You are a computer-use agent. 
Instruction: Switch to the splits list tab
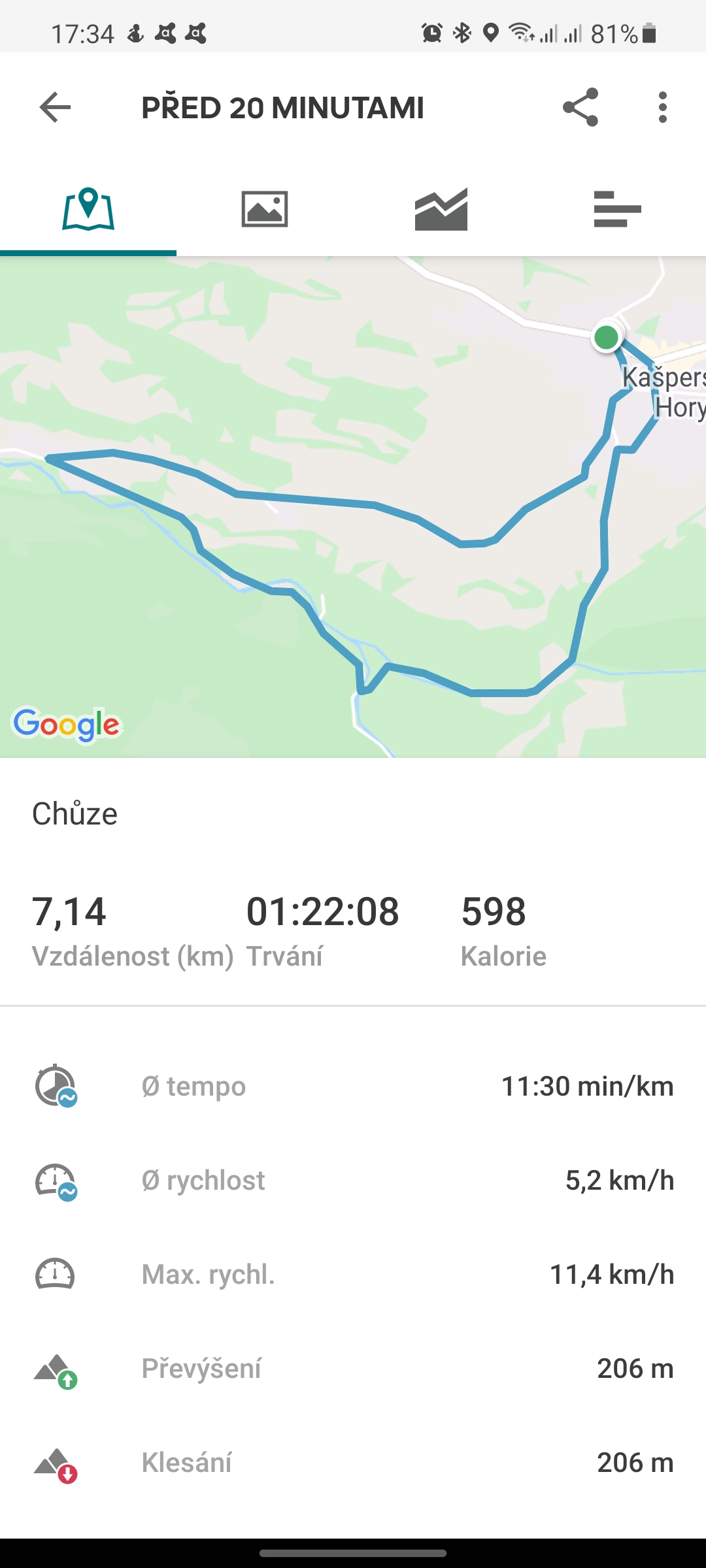point(618,209)
